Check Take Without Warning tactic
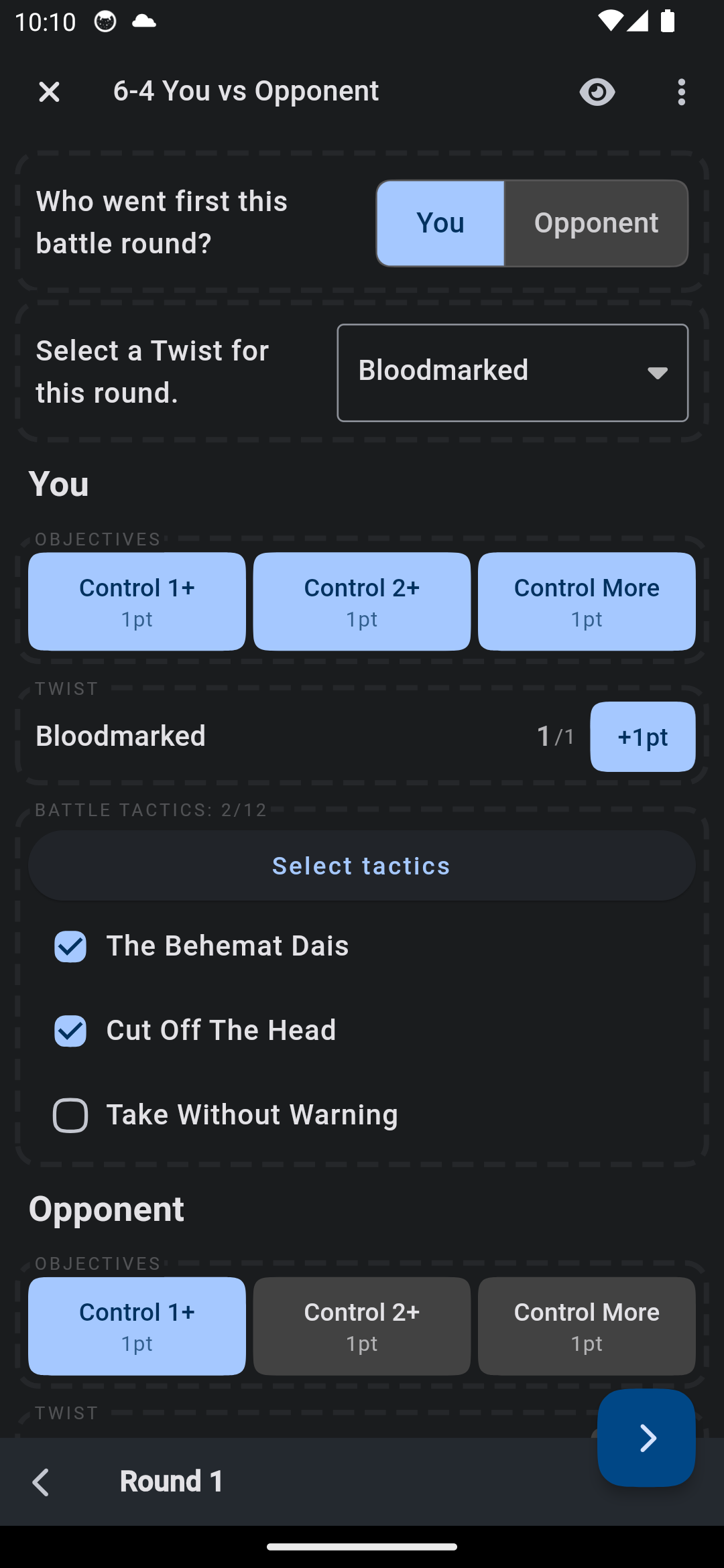This screenshot has width=724, height=1568. [70, 1116]
